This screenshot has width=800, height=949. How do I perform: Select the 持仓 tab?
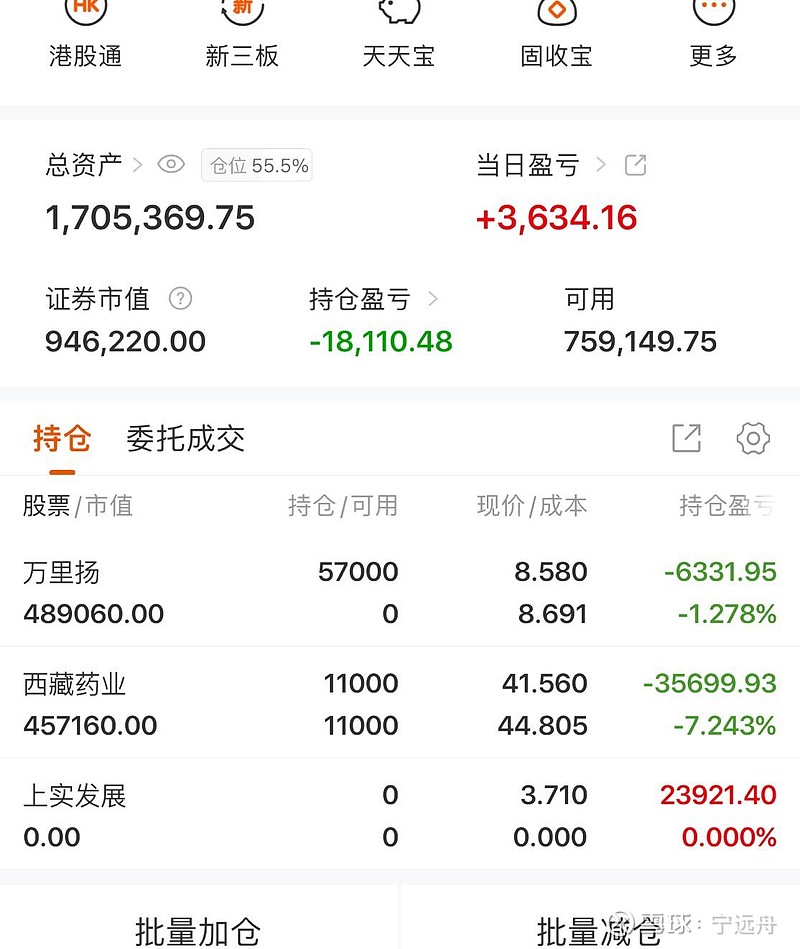[x=62, y=438]
